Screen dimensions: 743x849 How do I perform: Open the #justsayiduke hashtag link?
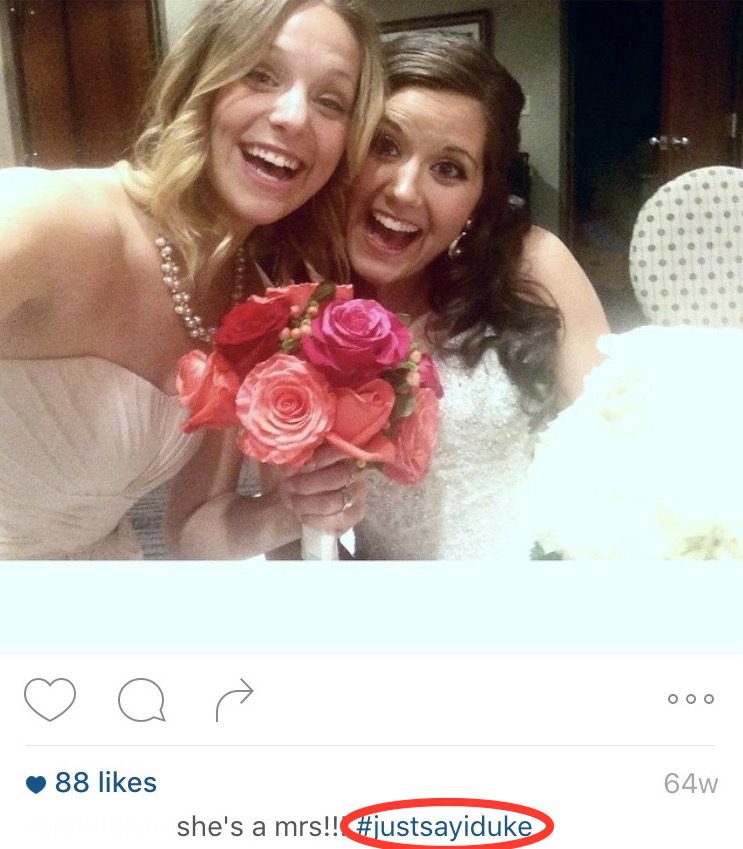[445, 827]
